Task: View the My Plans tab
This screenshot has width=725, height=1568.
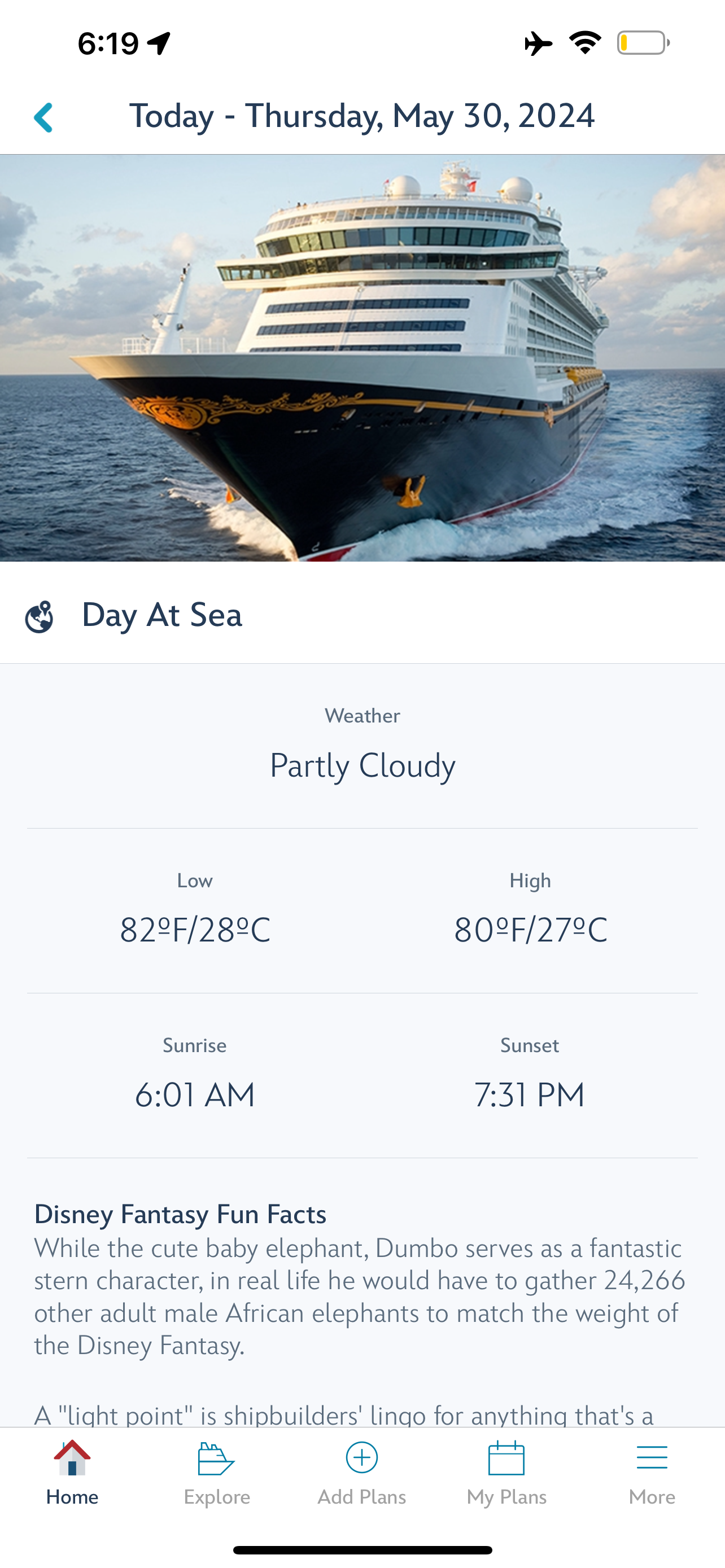Action: click(x=506, y=1473)
